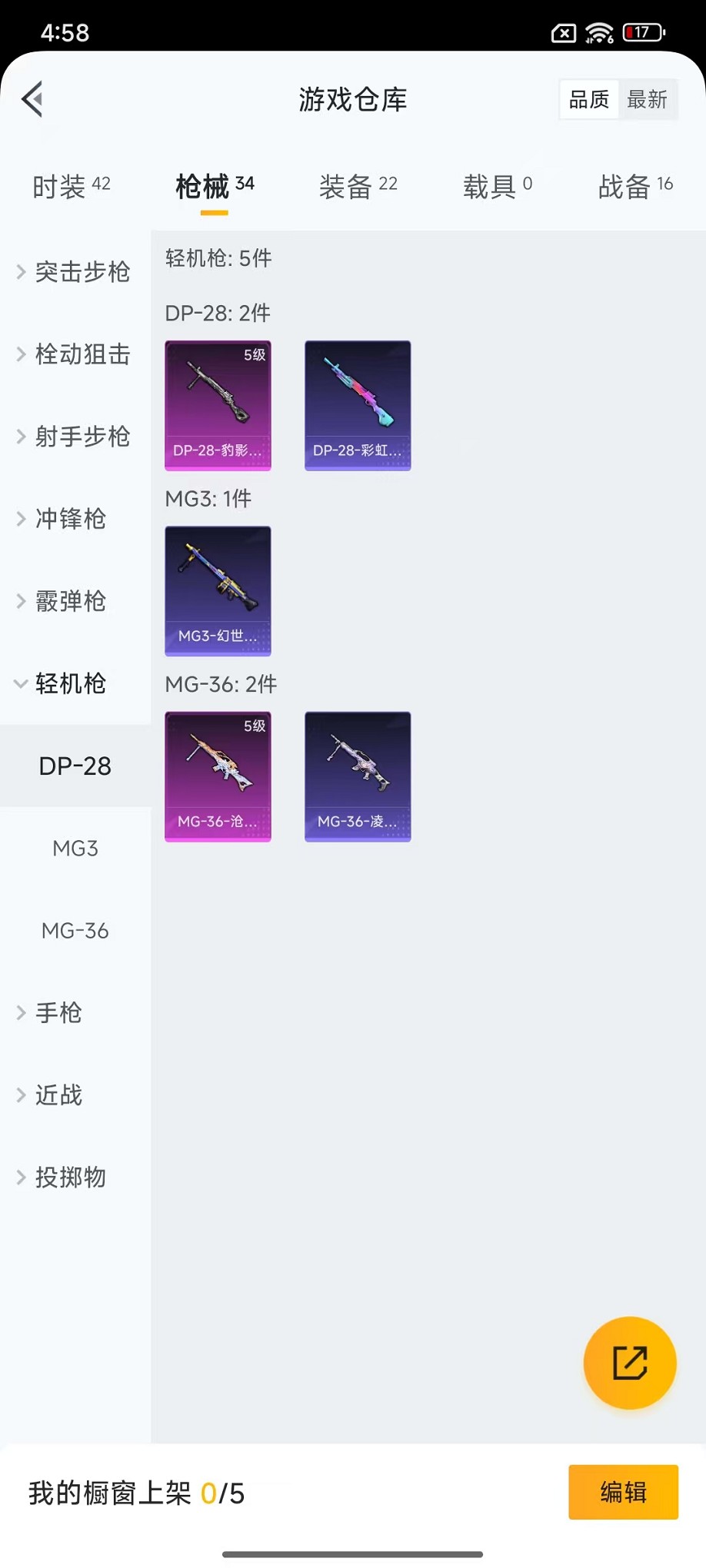The image size is (706, 1568).
Task: Expand the 冲锋枪 category
Action: tap(63, 519)
